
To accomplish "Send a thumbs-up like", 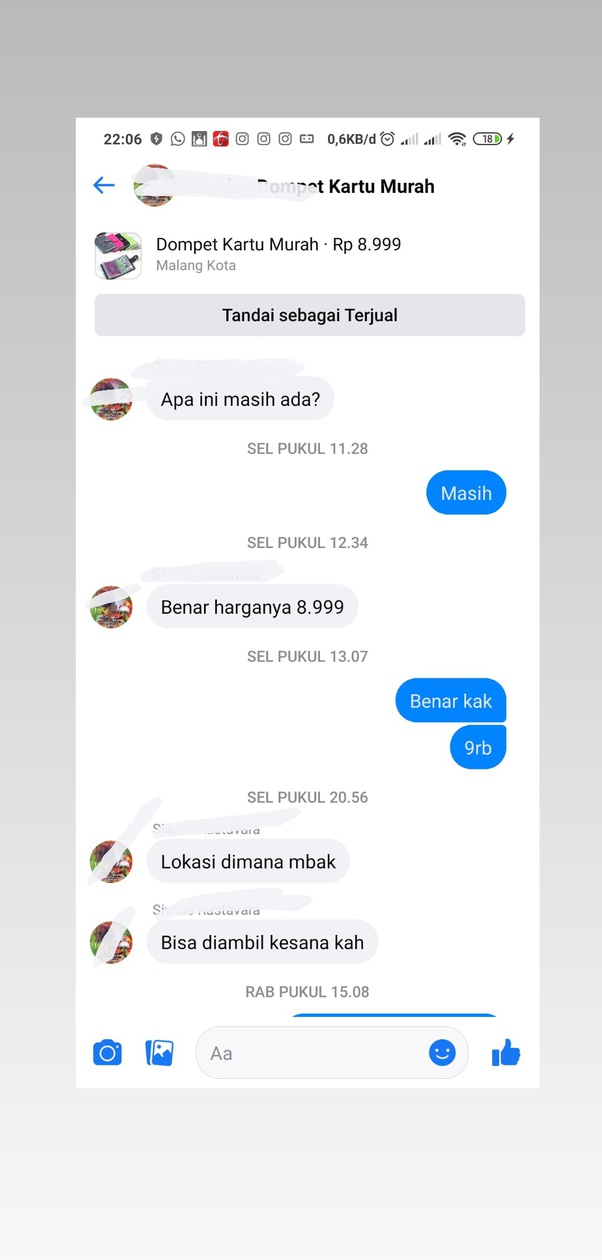I will [x=506, y=1052].
